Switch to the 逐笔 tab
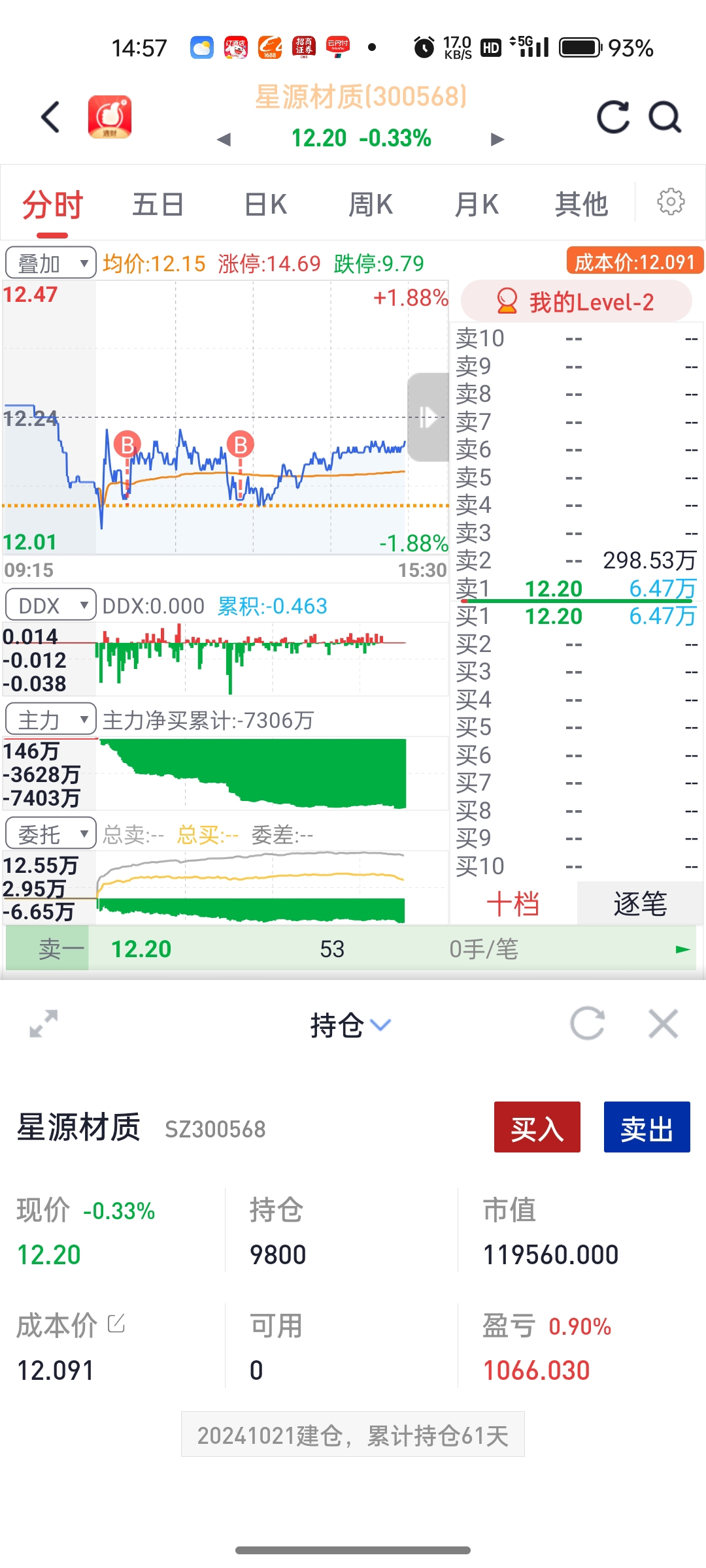 pos(640,904)
